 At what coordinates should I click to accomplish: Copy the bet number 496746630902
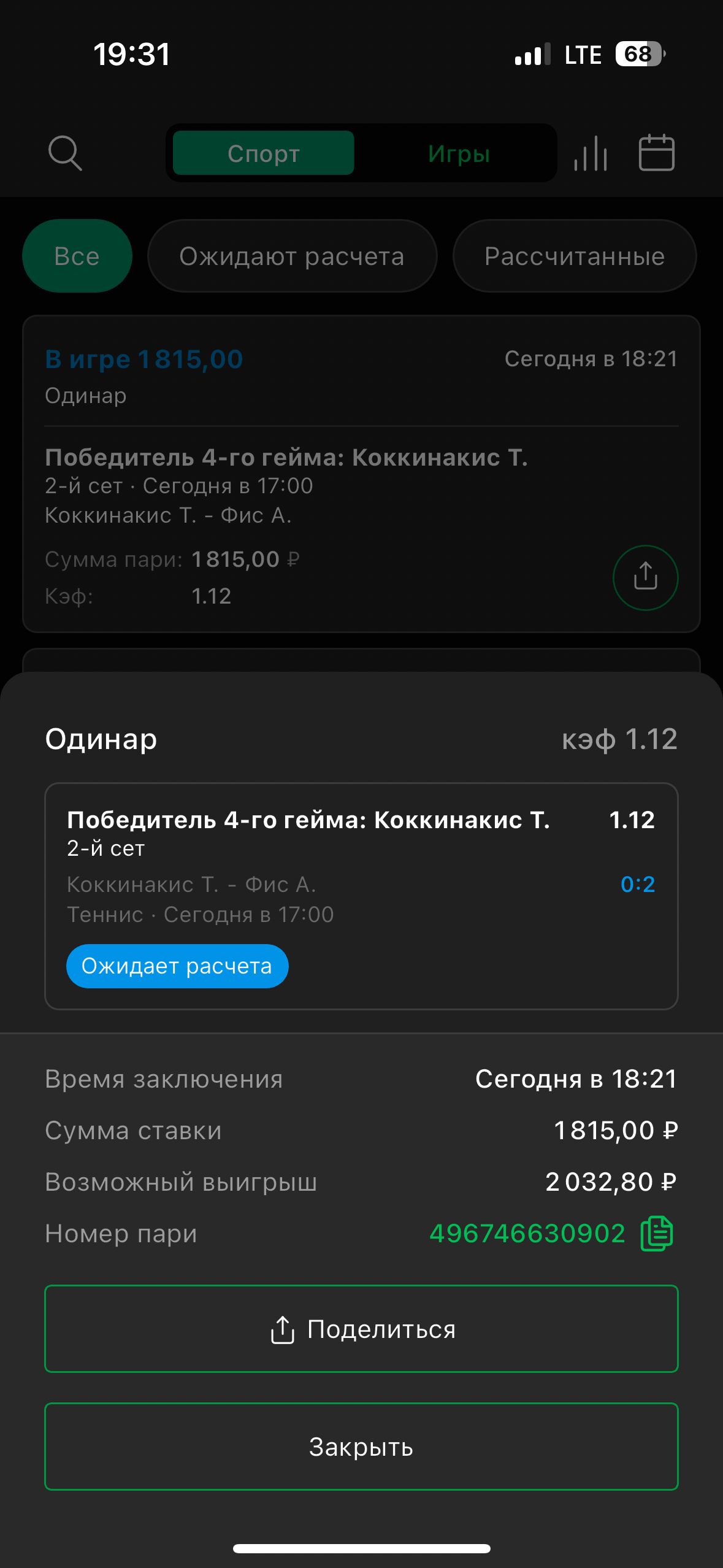click(x=657, y=1234)
